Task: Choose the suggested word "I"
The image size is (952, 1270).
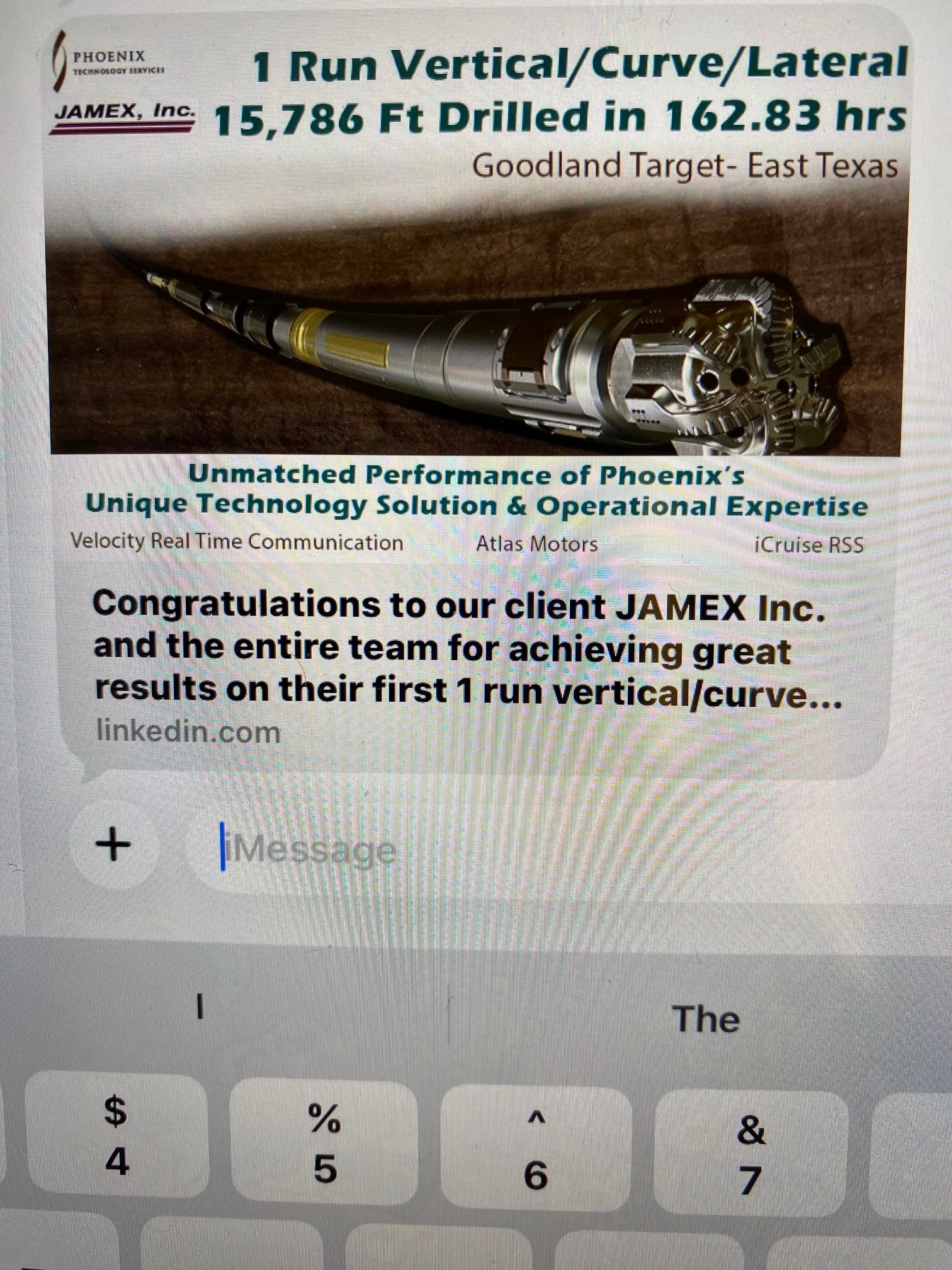Action: tap(200, 1007)
